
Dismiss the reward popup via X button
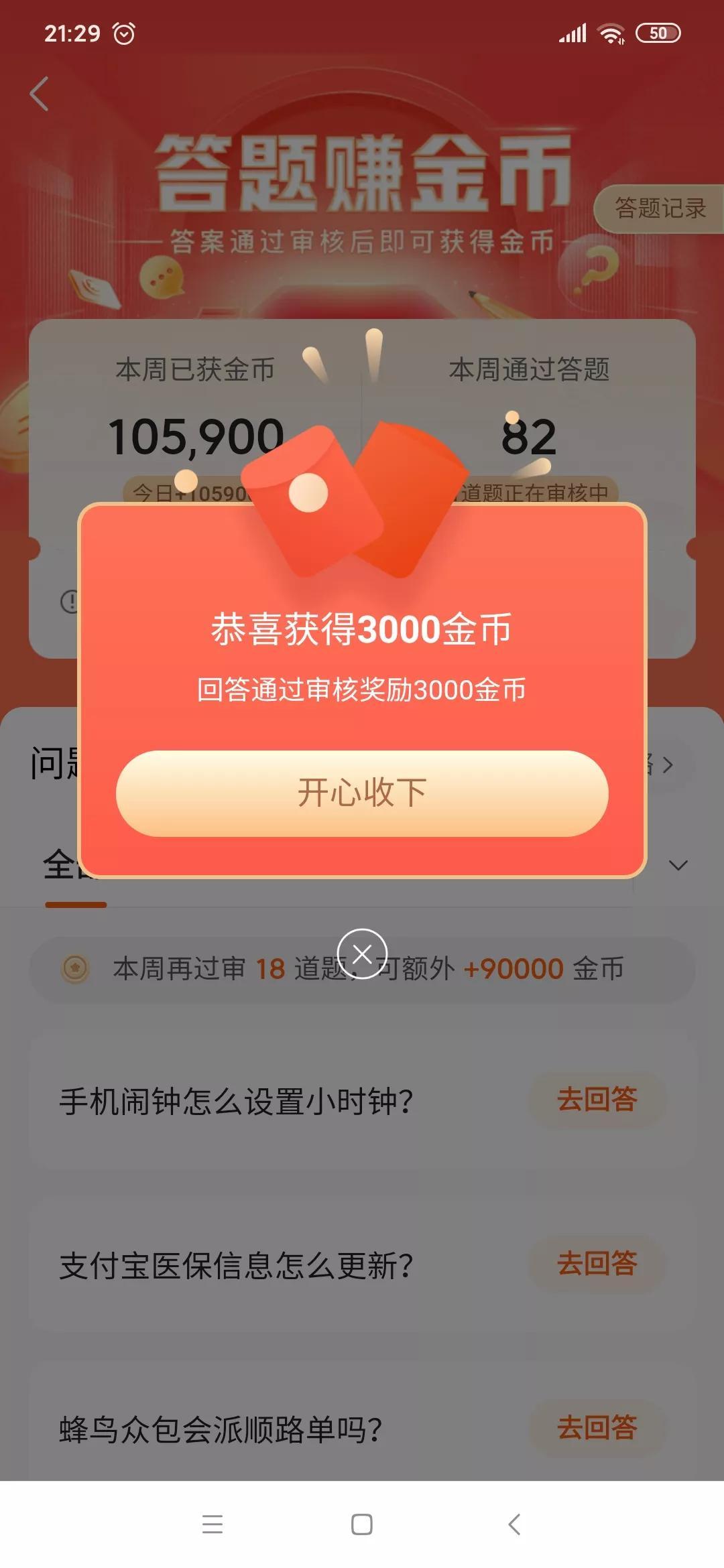tap(361, 952)
